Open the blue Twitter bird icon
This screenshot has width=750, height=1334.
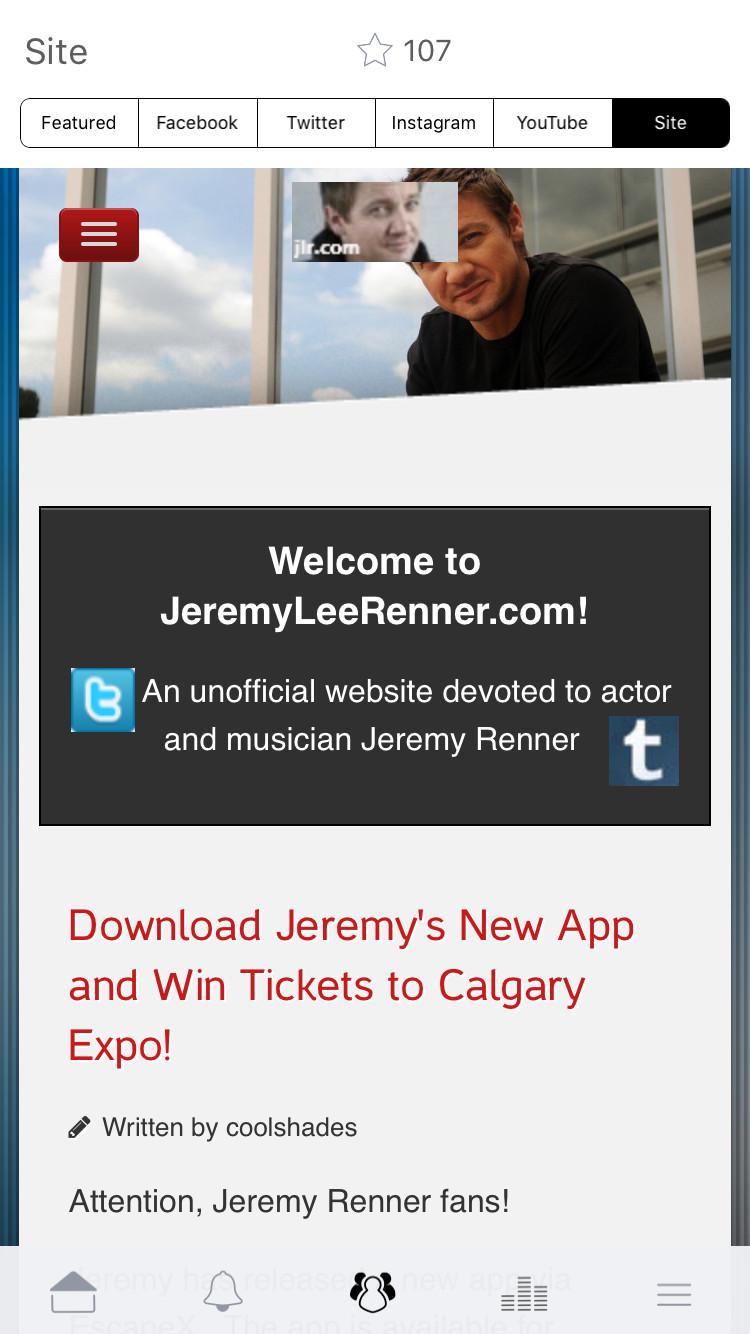(x=103, y=700)
